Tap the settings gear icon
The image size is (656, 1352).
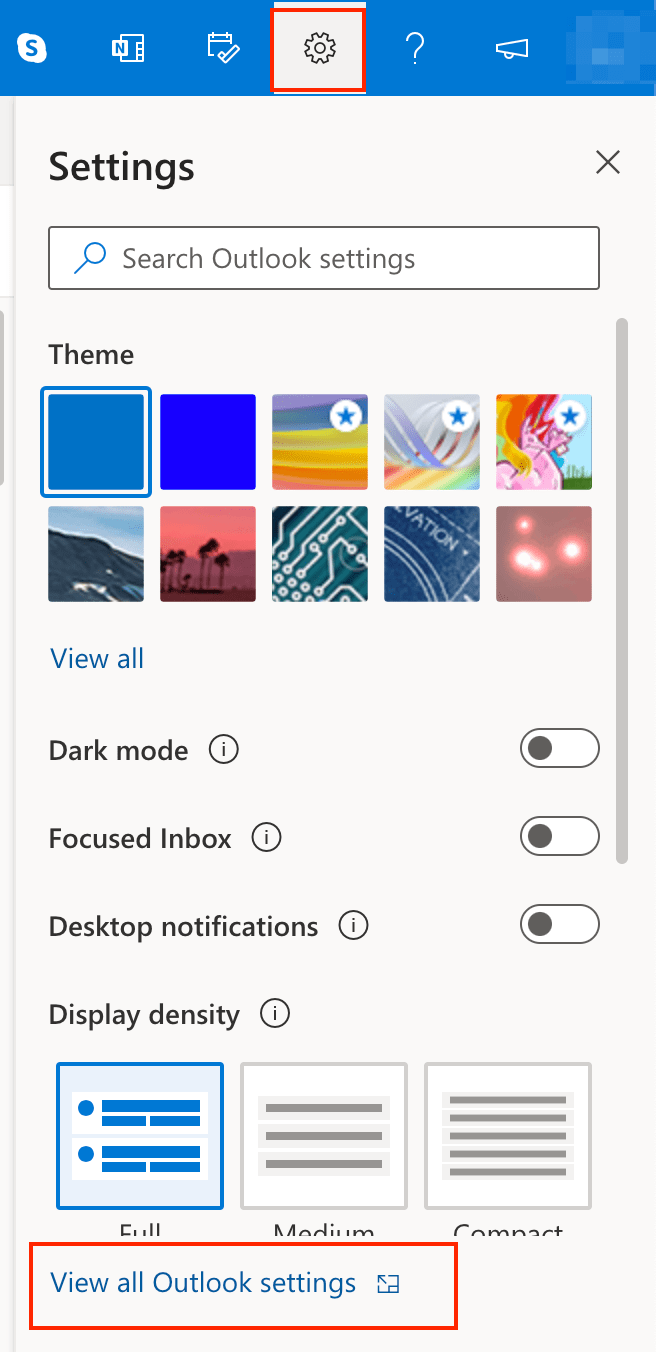[319, 47]
